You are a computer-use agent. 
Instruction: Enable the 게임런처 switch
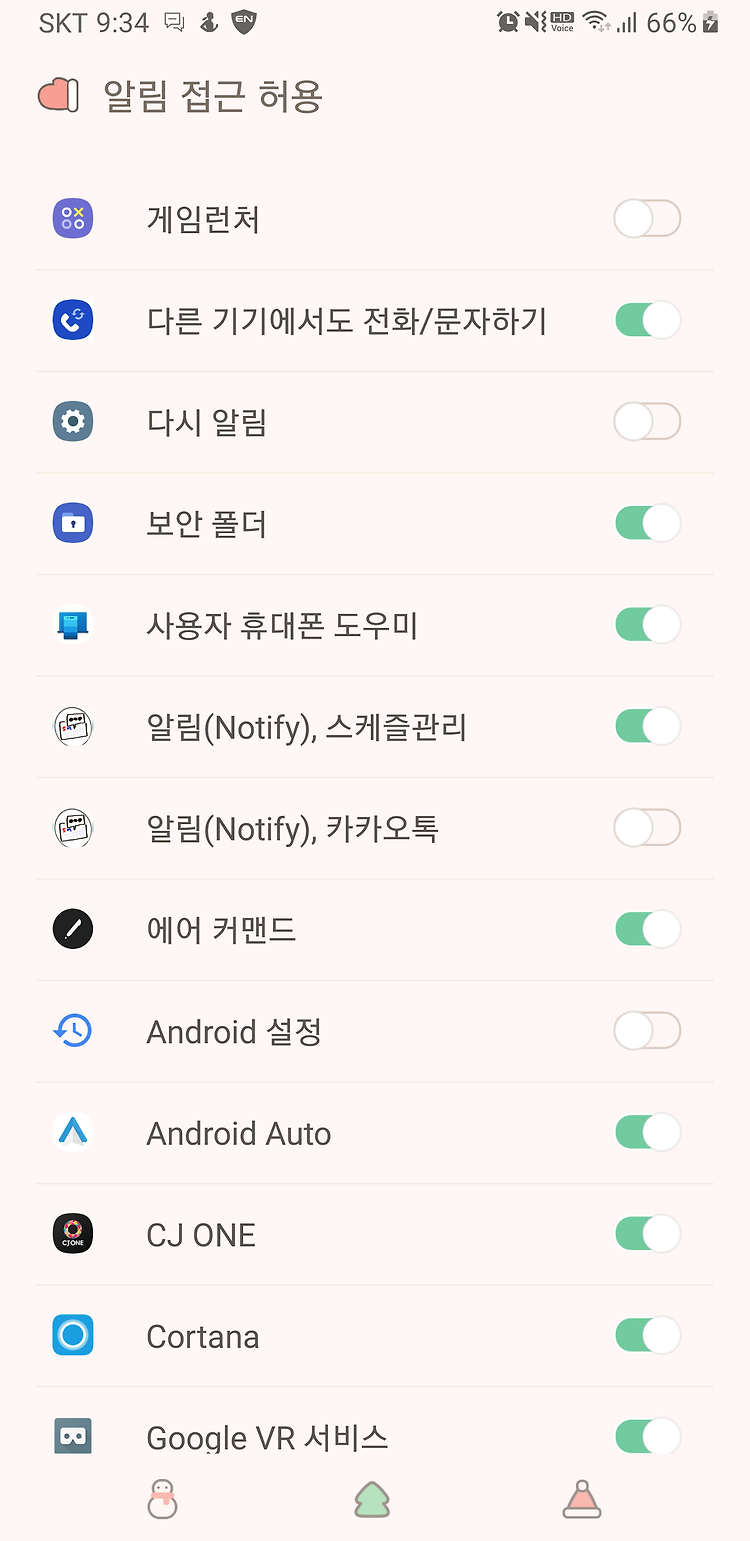[647, 218]
